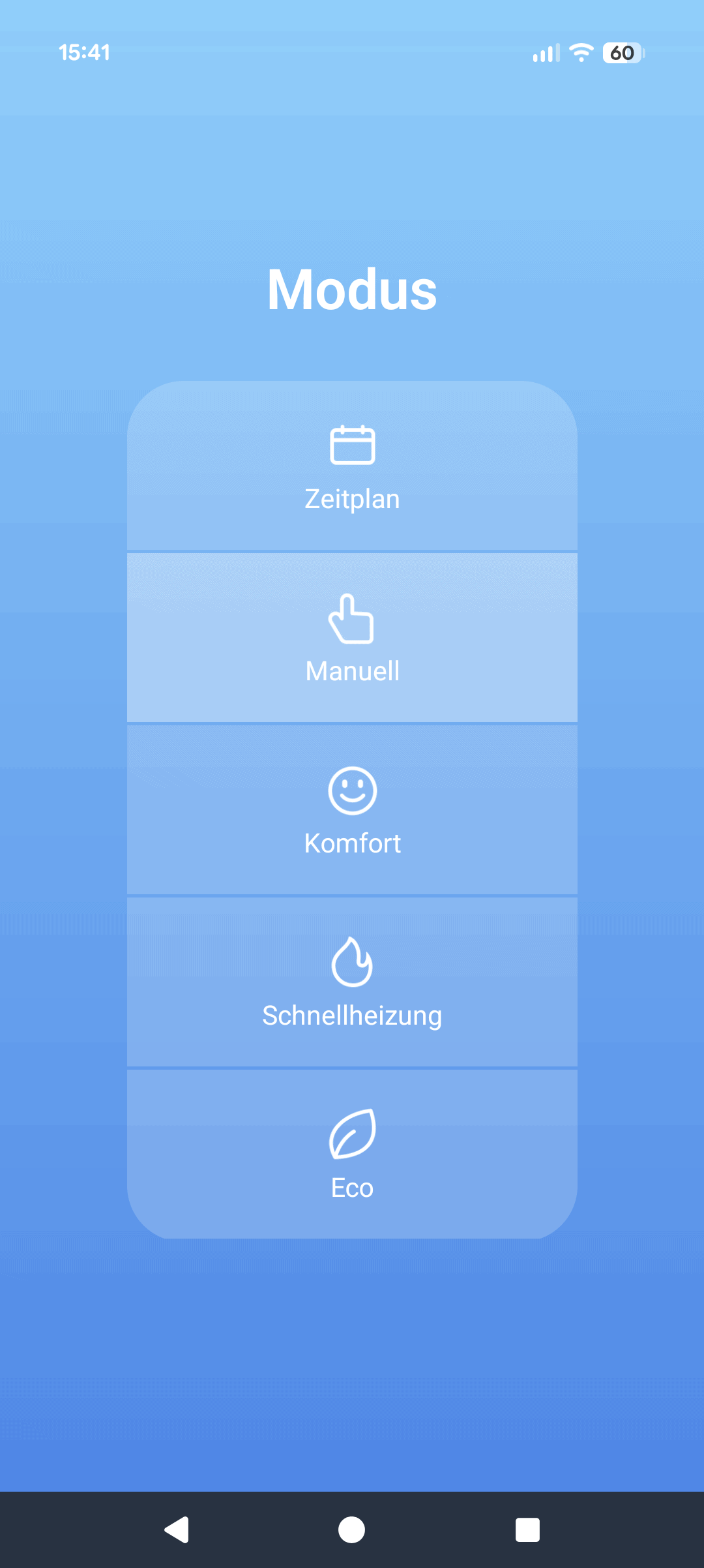Activate Schnellheizung mode
The image size is (704, 1568).
[352, 982]
